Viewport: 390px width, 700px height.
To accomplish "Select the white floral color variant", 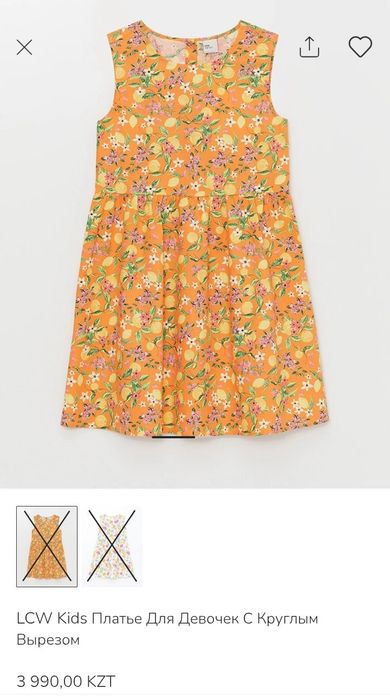I will coord(112,546).
